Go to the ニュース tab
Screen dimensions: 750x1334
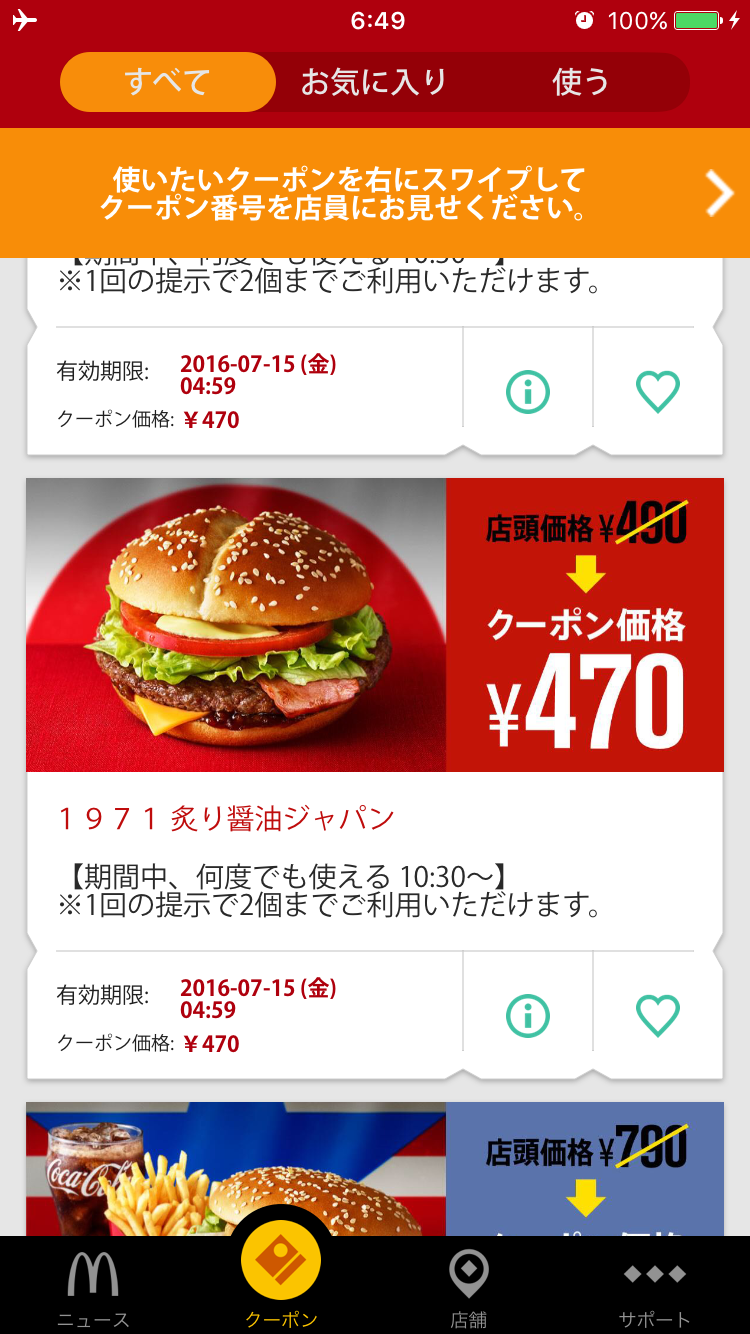click(93, 1288)
